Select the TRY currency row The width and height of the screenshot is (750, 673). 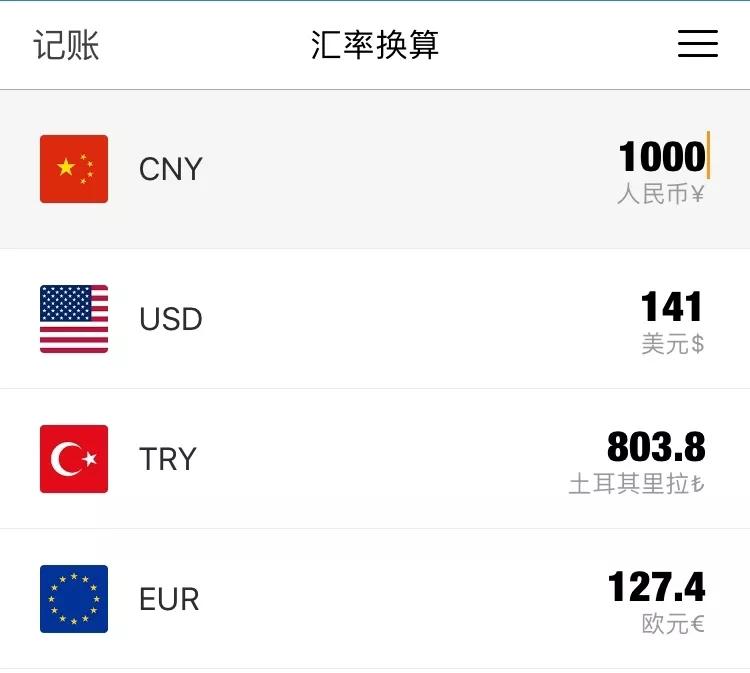point(375,459)
